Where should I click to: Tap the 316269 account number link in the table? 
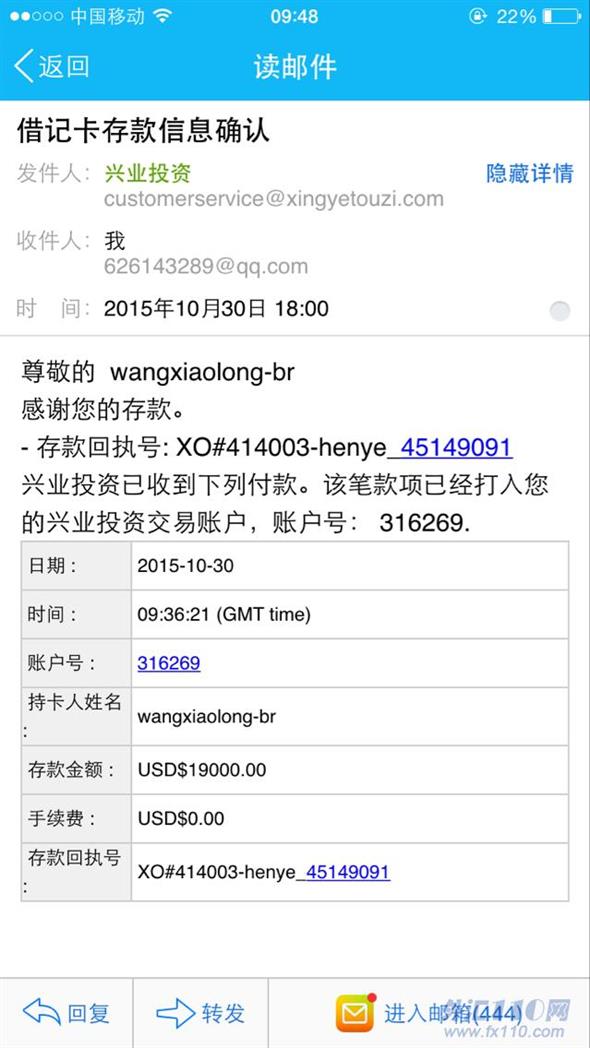click(168, 663)
